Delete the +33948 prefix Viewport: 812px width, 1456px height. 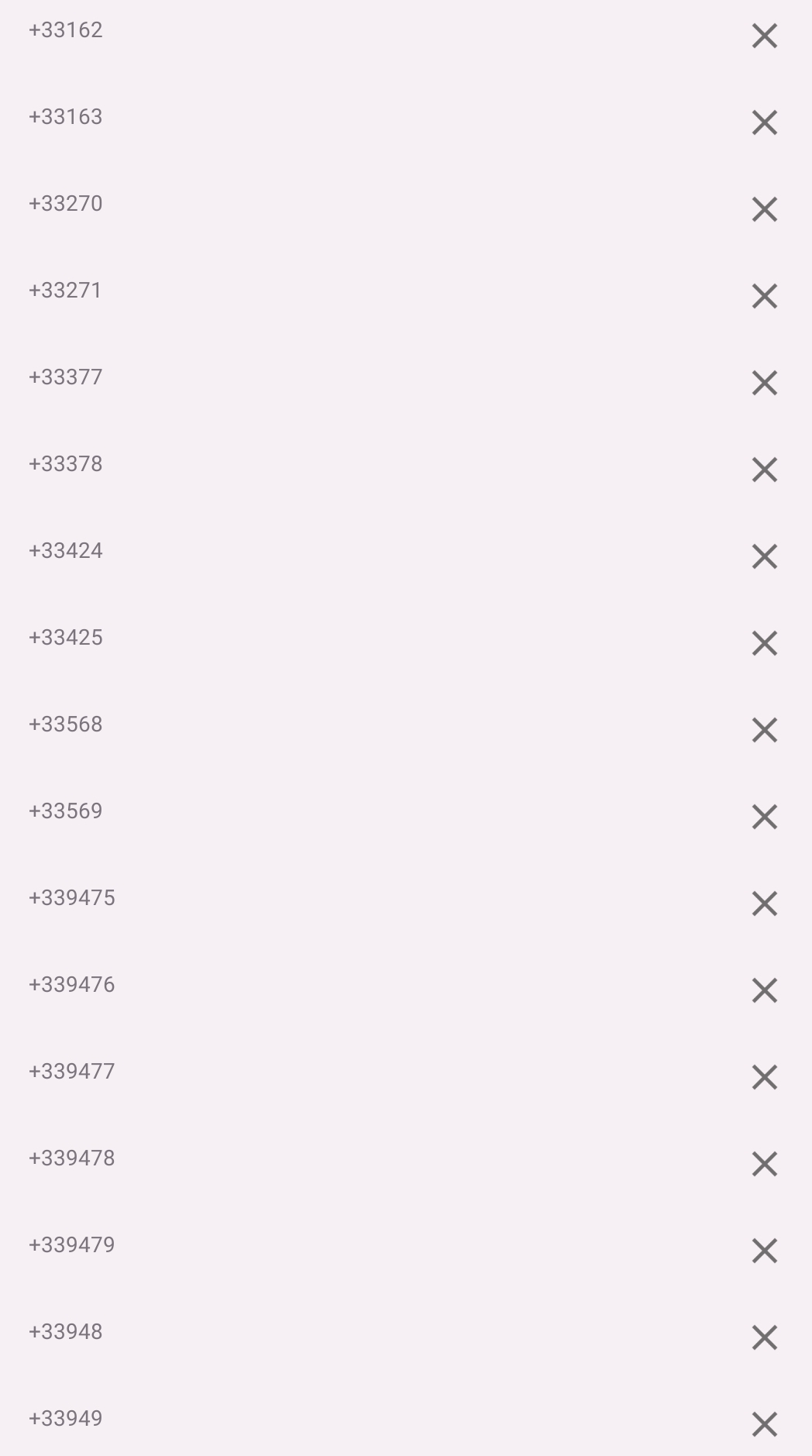[x=764, y=1337]
